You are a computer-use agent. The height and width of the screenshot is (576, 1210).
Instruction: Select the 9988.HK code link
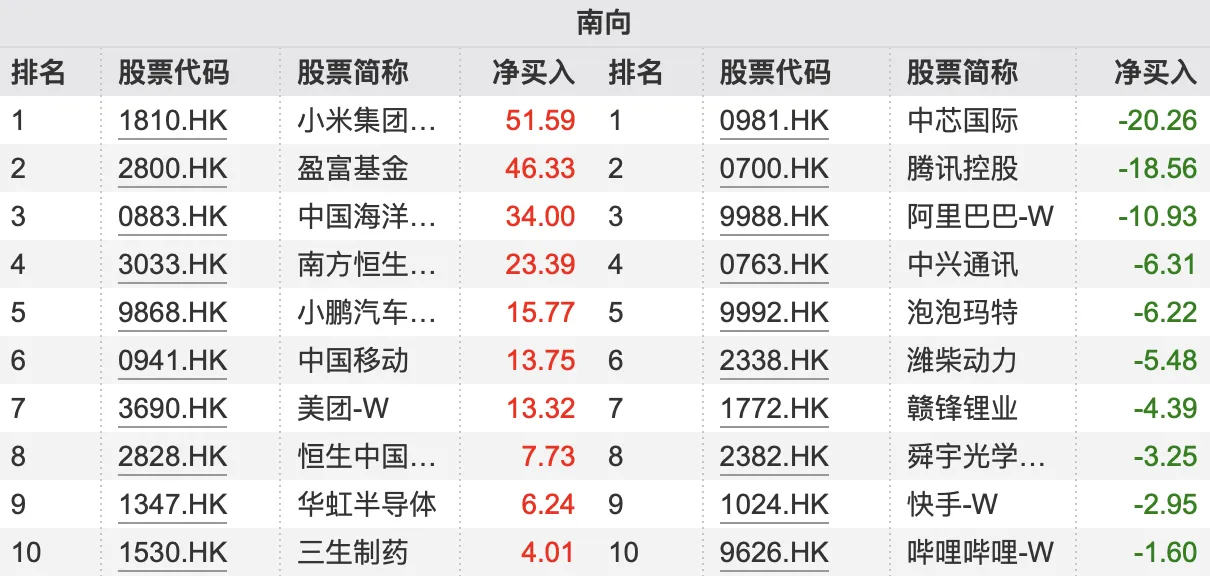tap(774, 216)
